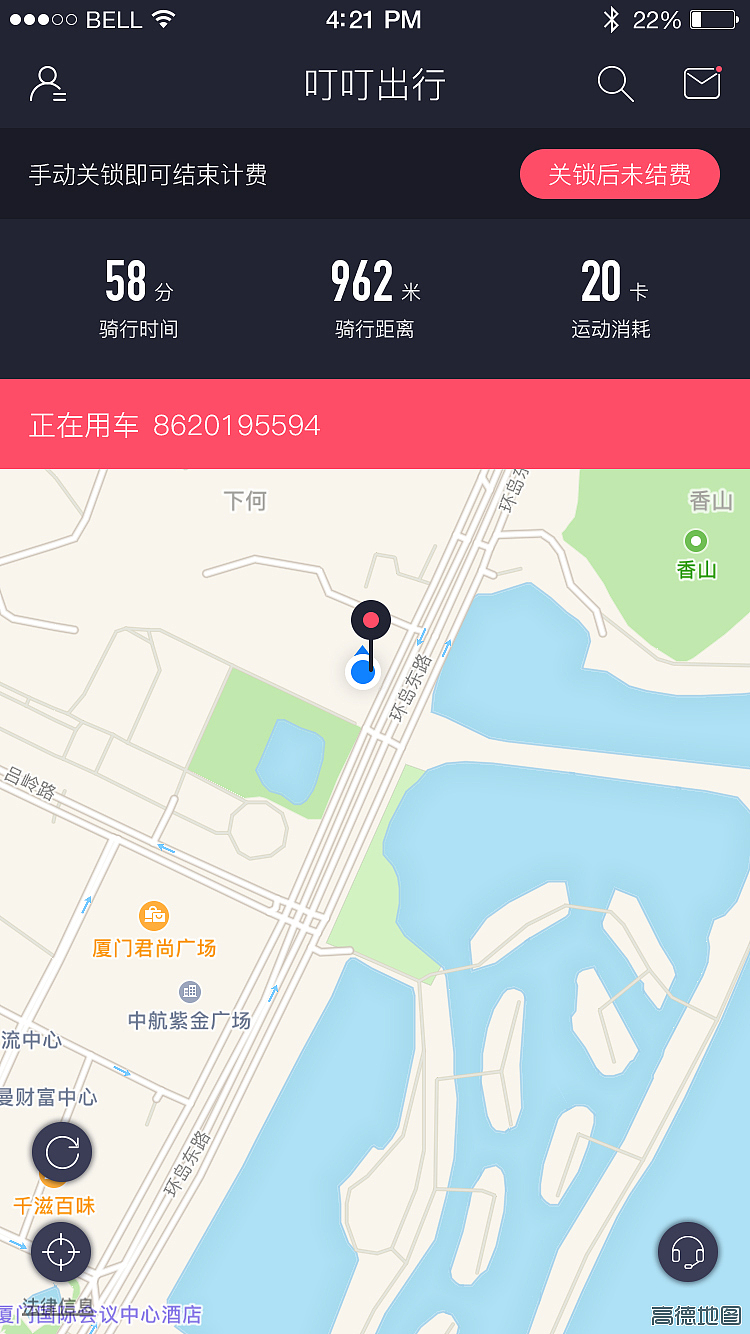The height and width of the screenshot is (1334, 750).
Task: Tap the 正在用车 8620195594 banner
Action: (x=375, y=424)
